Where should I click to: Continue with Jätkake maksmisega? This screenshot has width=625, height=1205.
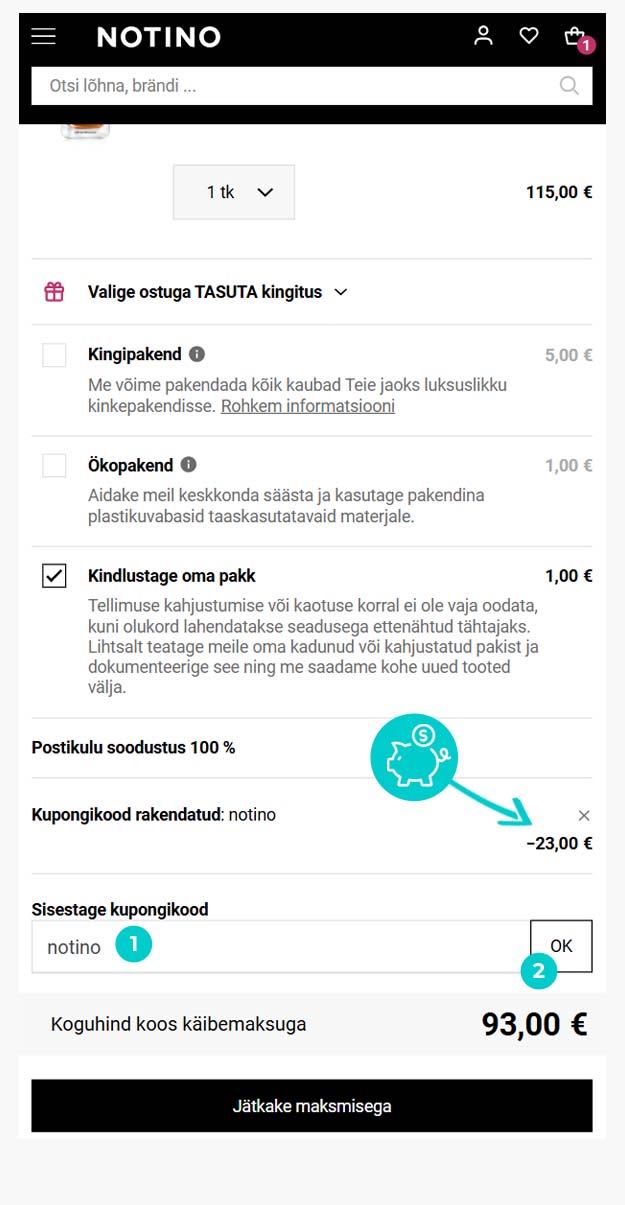(312, 1106)
